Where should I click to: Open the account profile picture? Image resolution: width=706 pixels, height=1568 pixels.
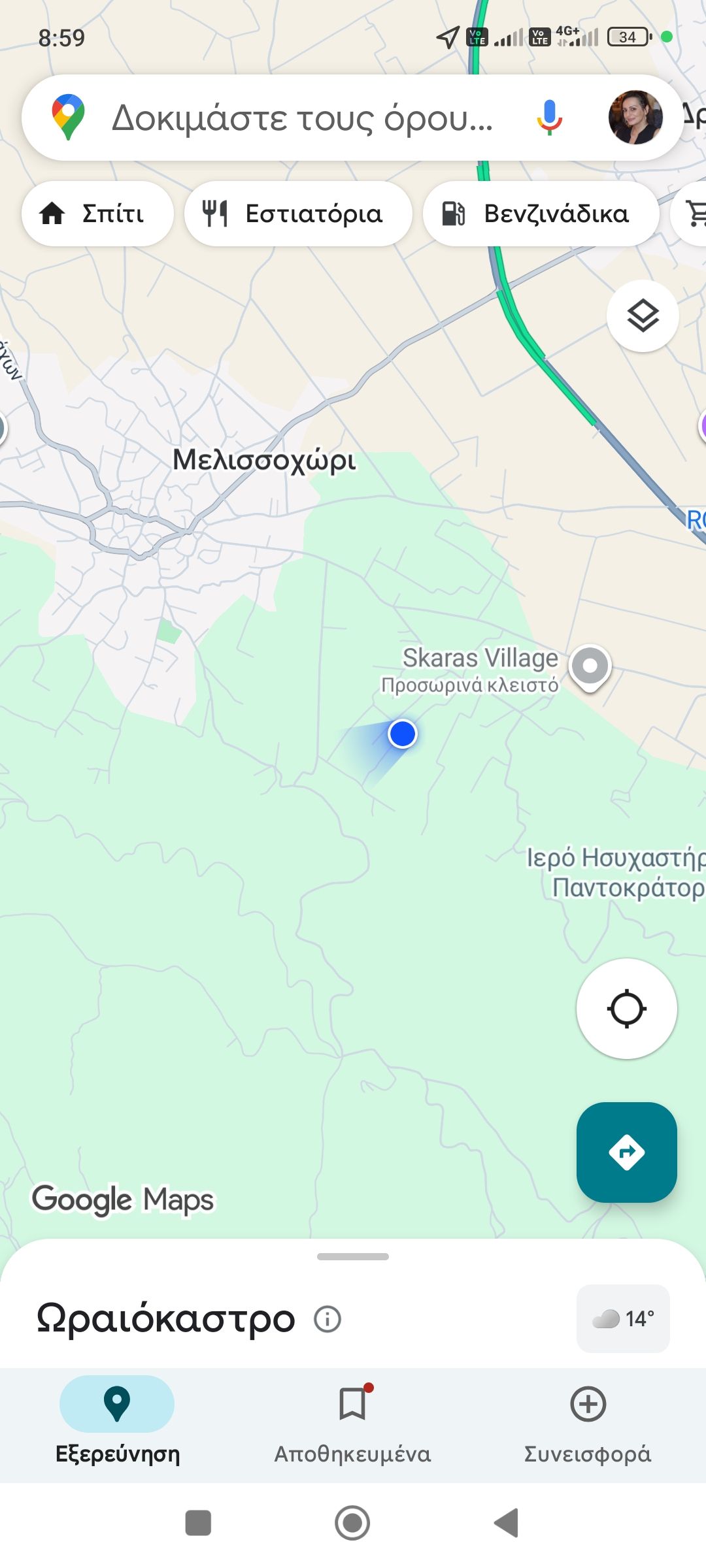635,118
